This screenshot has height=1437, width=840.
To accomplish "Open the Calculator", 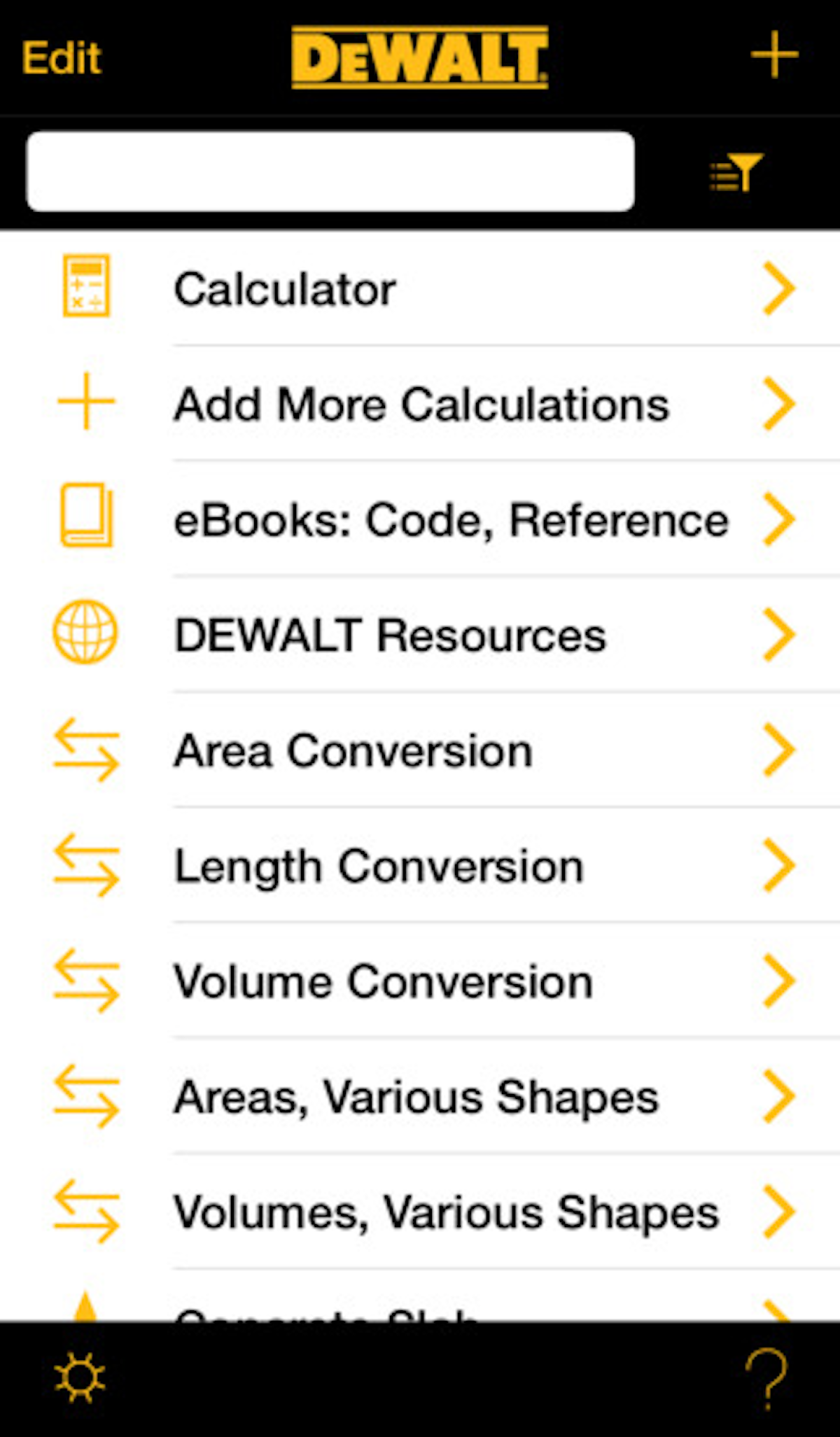I will [x=420, y=288].
